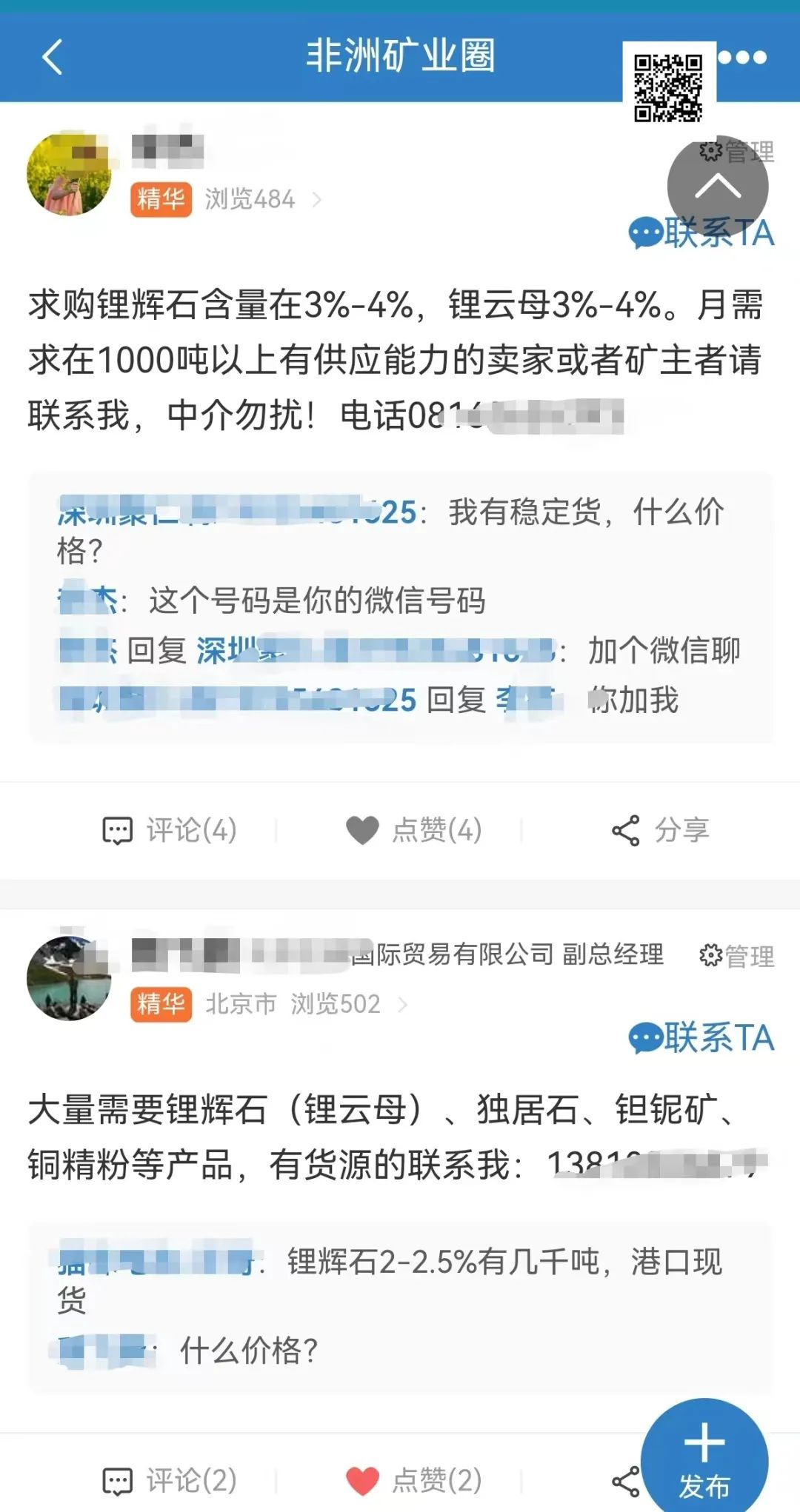Open 管理 on the 副总经理 post
The height and width of the screenshot is (1512, 800).
click(x=737, y=956)
